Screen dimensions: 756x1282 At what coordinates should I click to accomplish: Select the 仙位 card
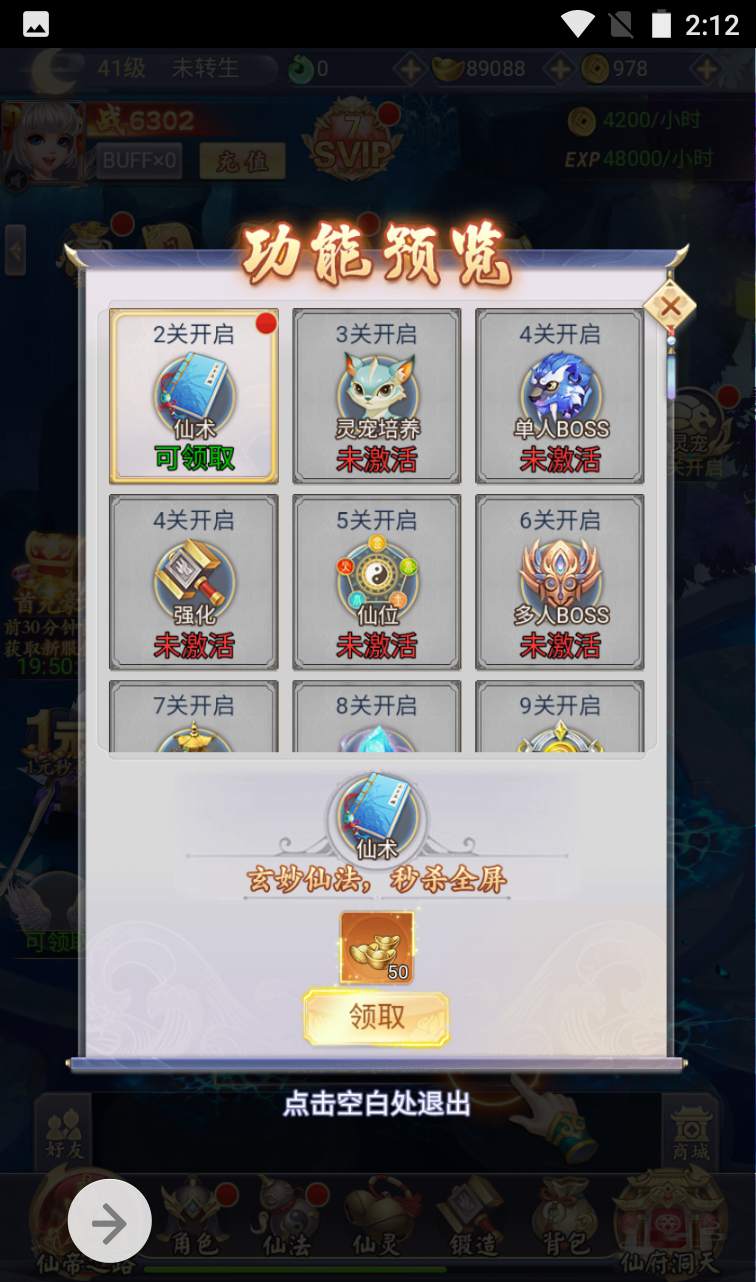coord(376,581)
